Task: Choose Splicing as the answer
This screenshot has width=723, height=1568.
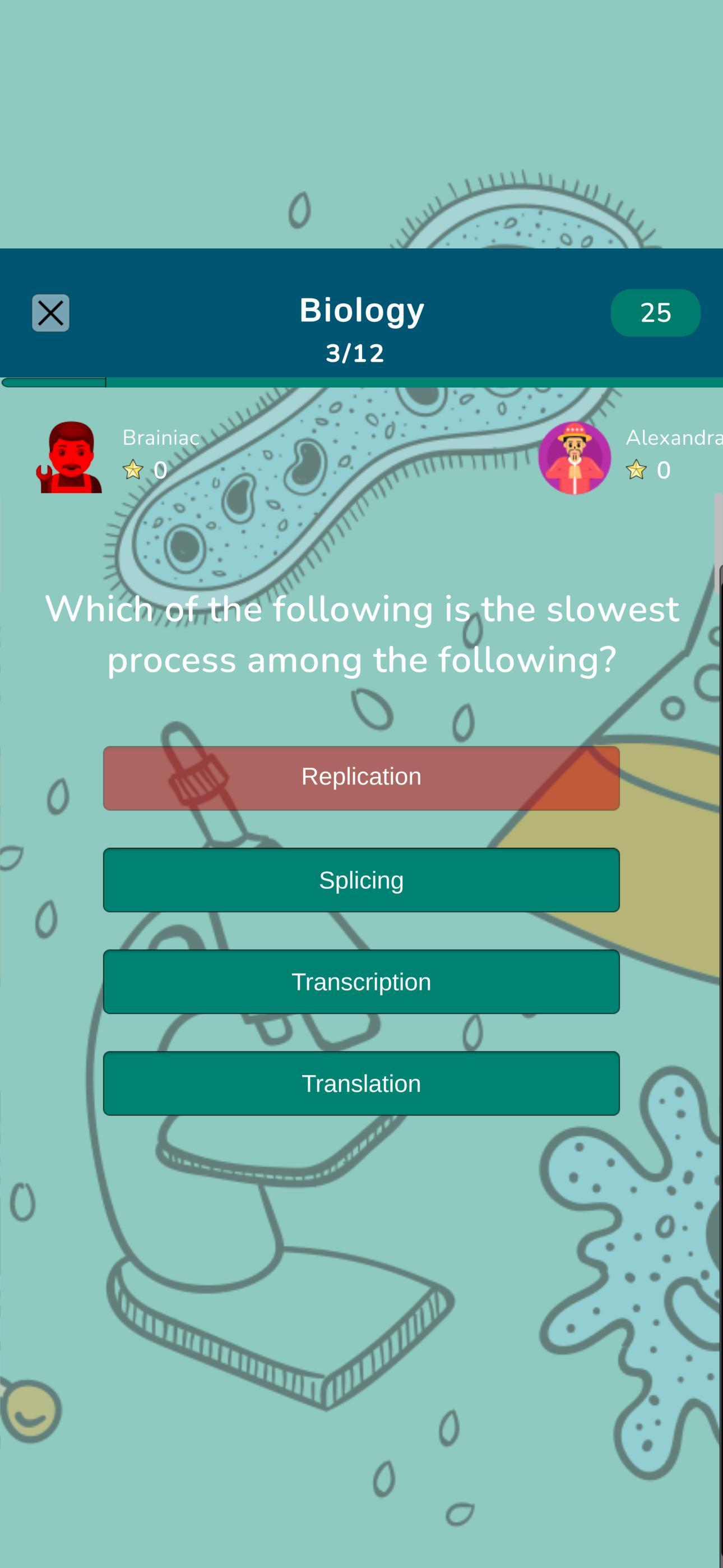Action: tap(361, 879)
